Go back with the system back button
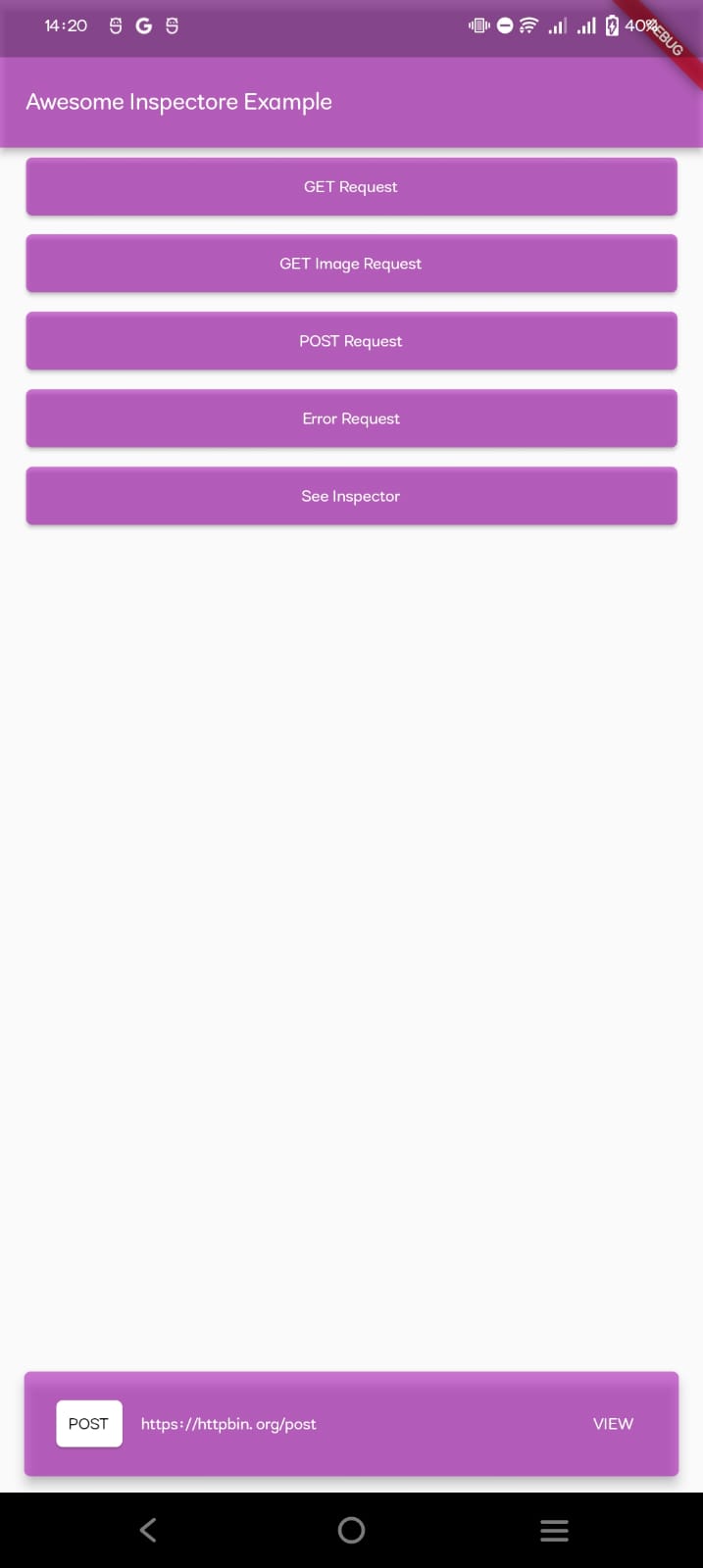 click(148, 1530)
